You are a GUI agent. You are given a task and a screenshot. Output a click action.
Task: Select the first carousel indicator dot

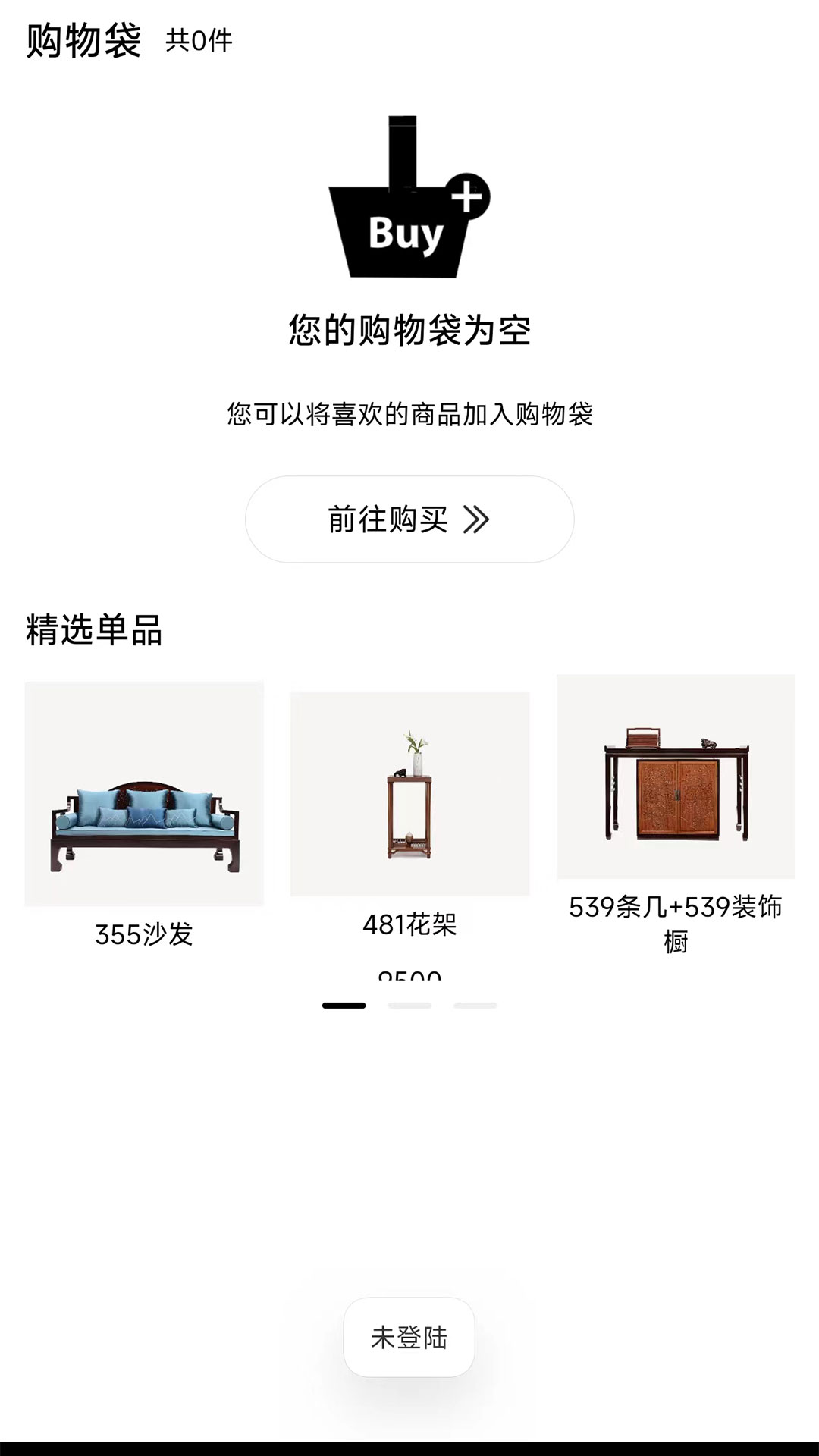click(x=345, y=1004)
